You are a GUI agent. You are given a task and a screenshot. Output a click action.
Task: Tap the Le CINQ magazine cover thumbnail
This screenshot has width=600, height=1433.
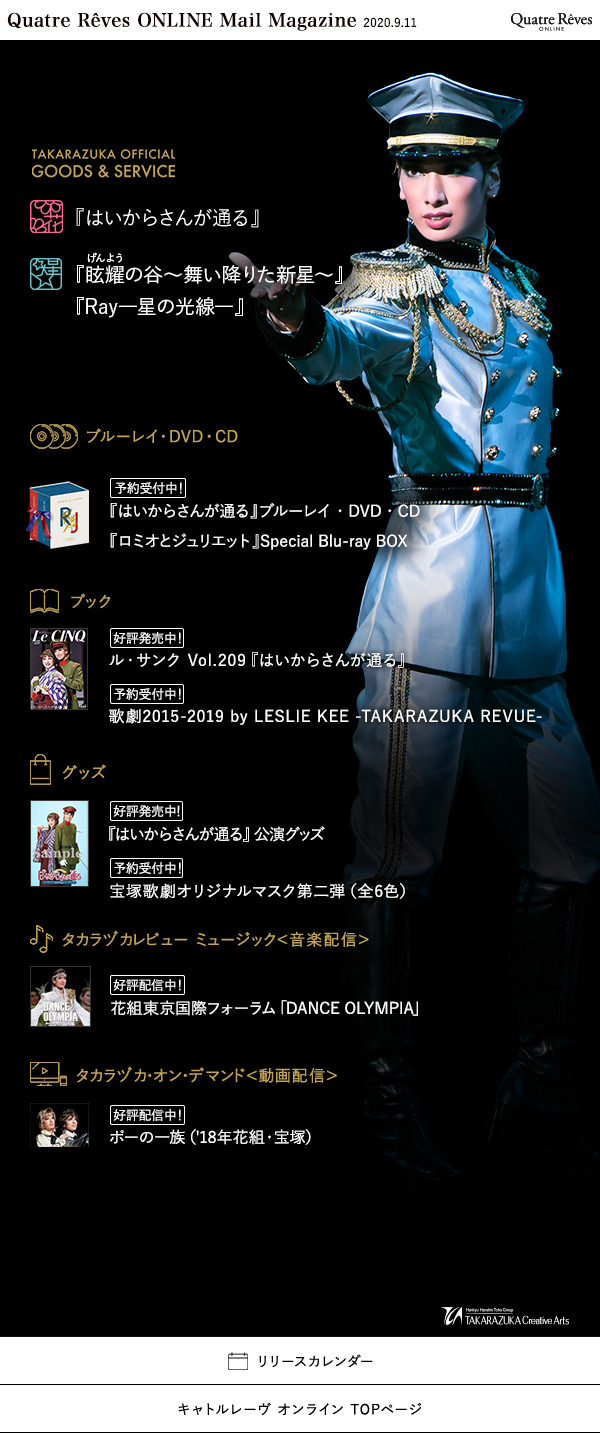pyautogui.click(x=59, y=668)
